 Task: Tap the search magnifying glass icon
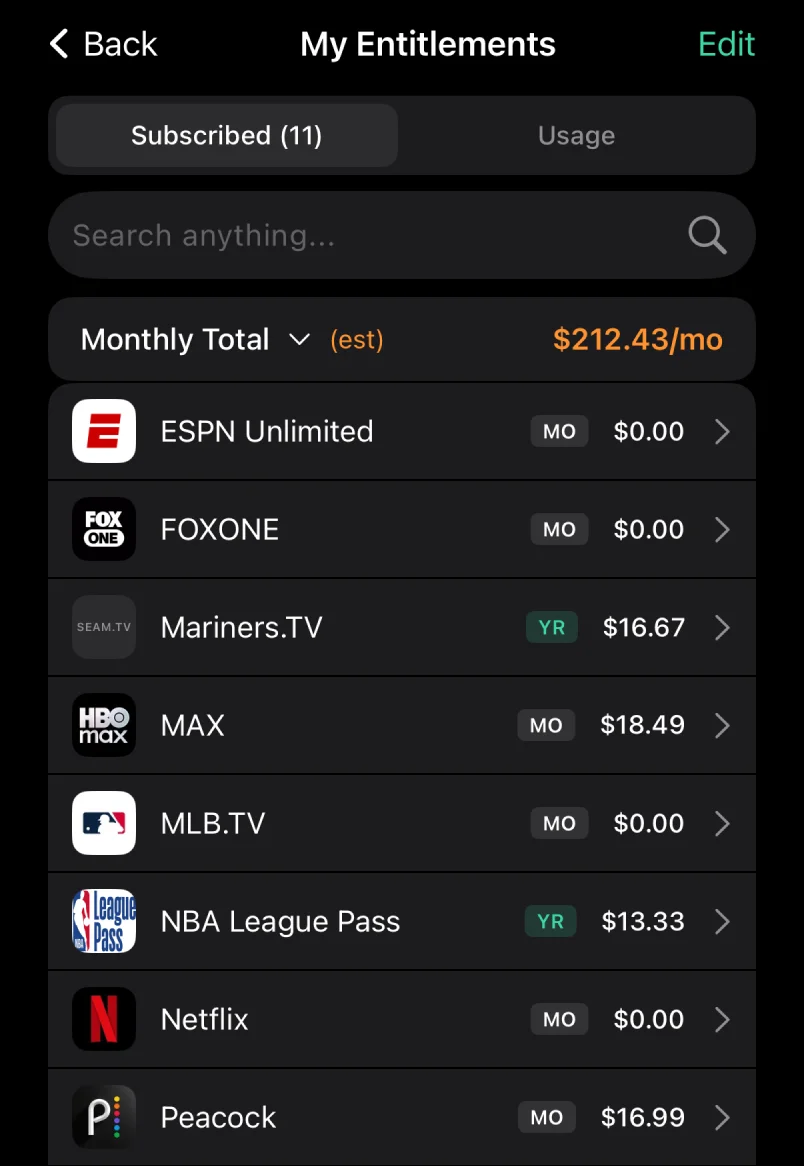707,235
